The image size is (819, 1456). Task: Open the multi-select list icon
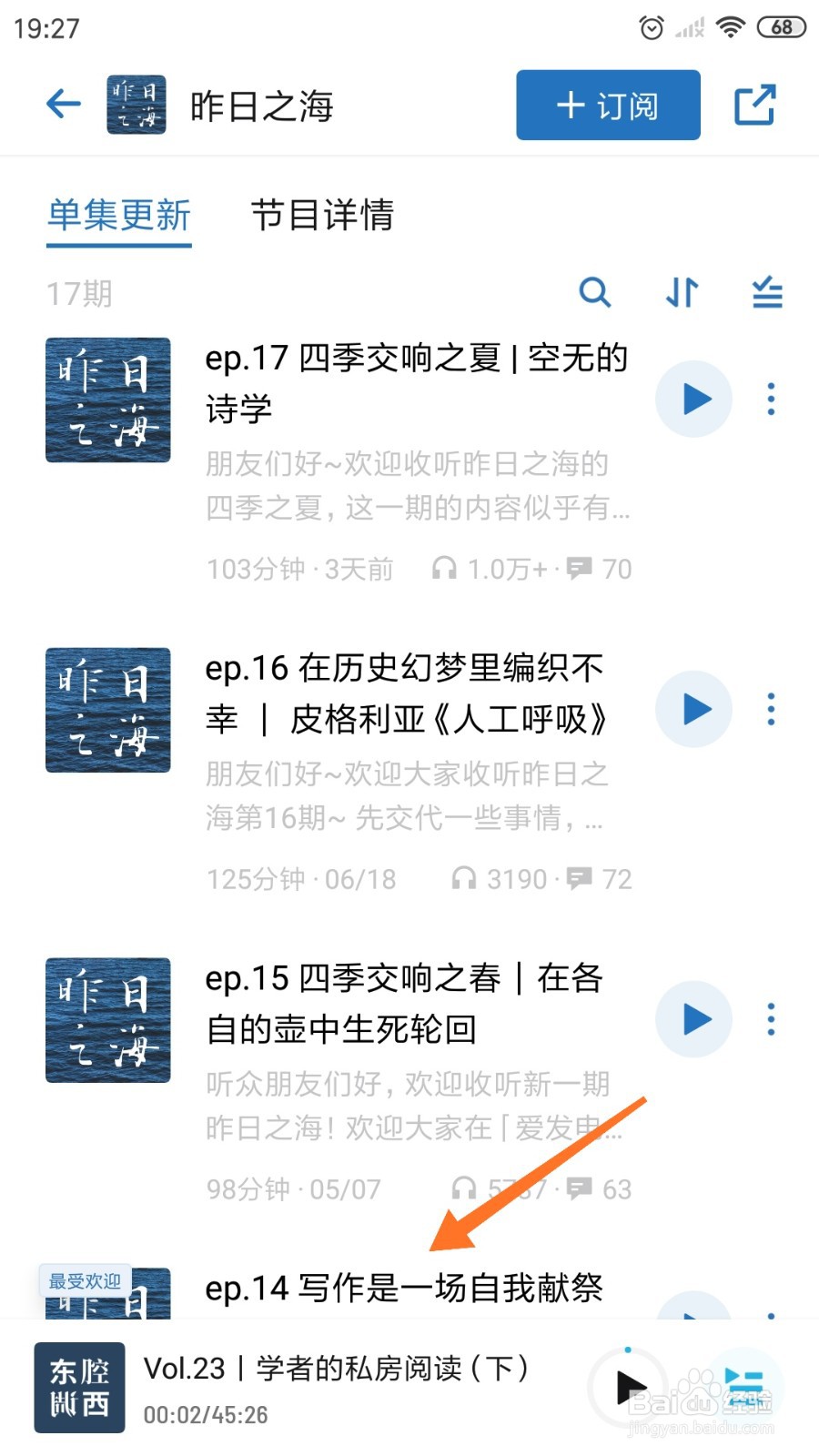tap(767, 293)
